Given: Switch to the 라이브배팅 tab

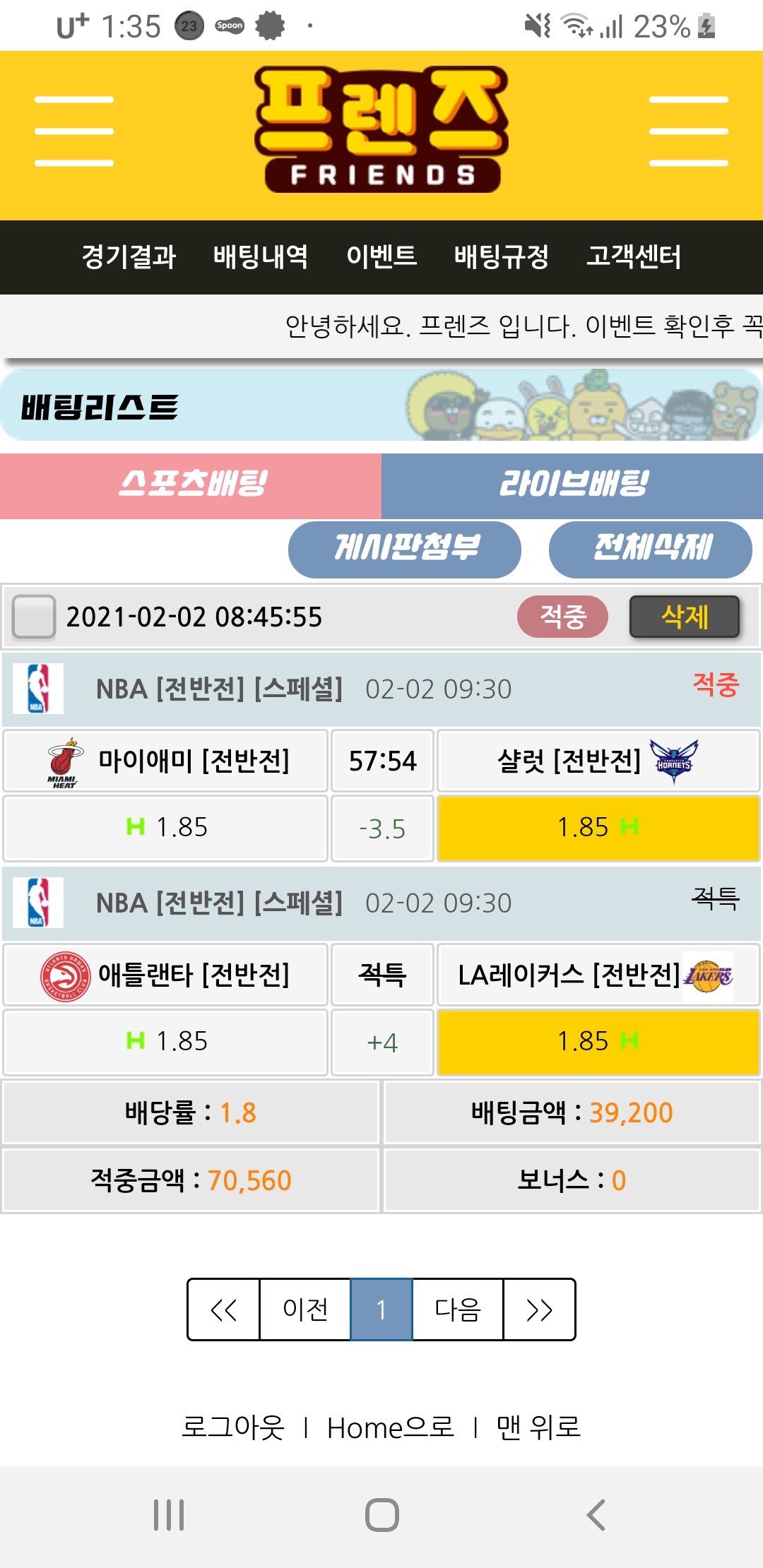Looking at the screenshot, I should tap(572, 485).
